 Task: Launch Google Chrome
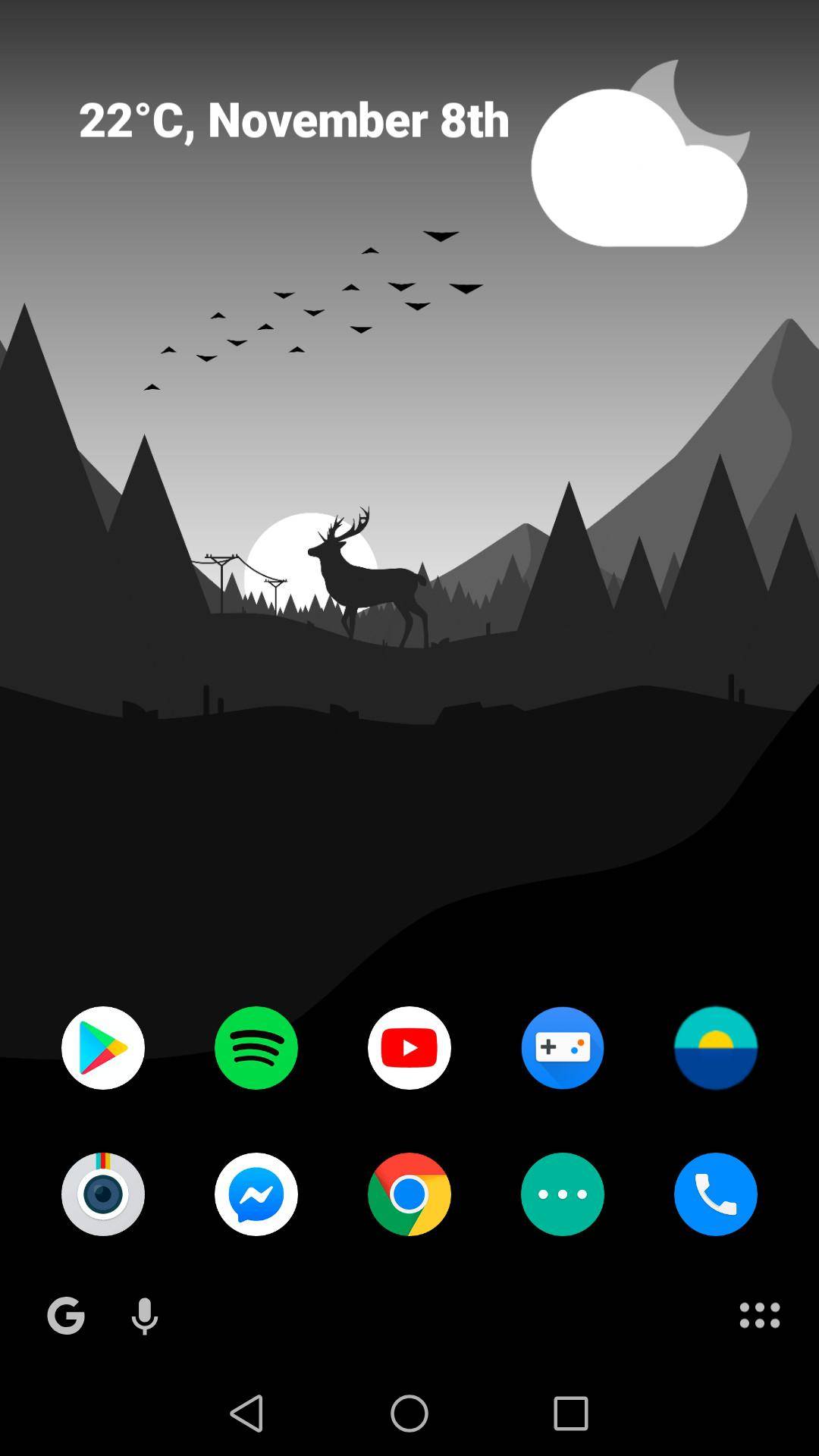[x=409, y=1194]
